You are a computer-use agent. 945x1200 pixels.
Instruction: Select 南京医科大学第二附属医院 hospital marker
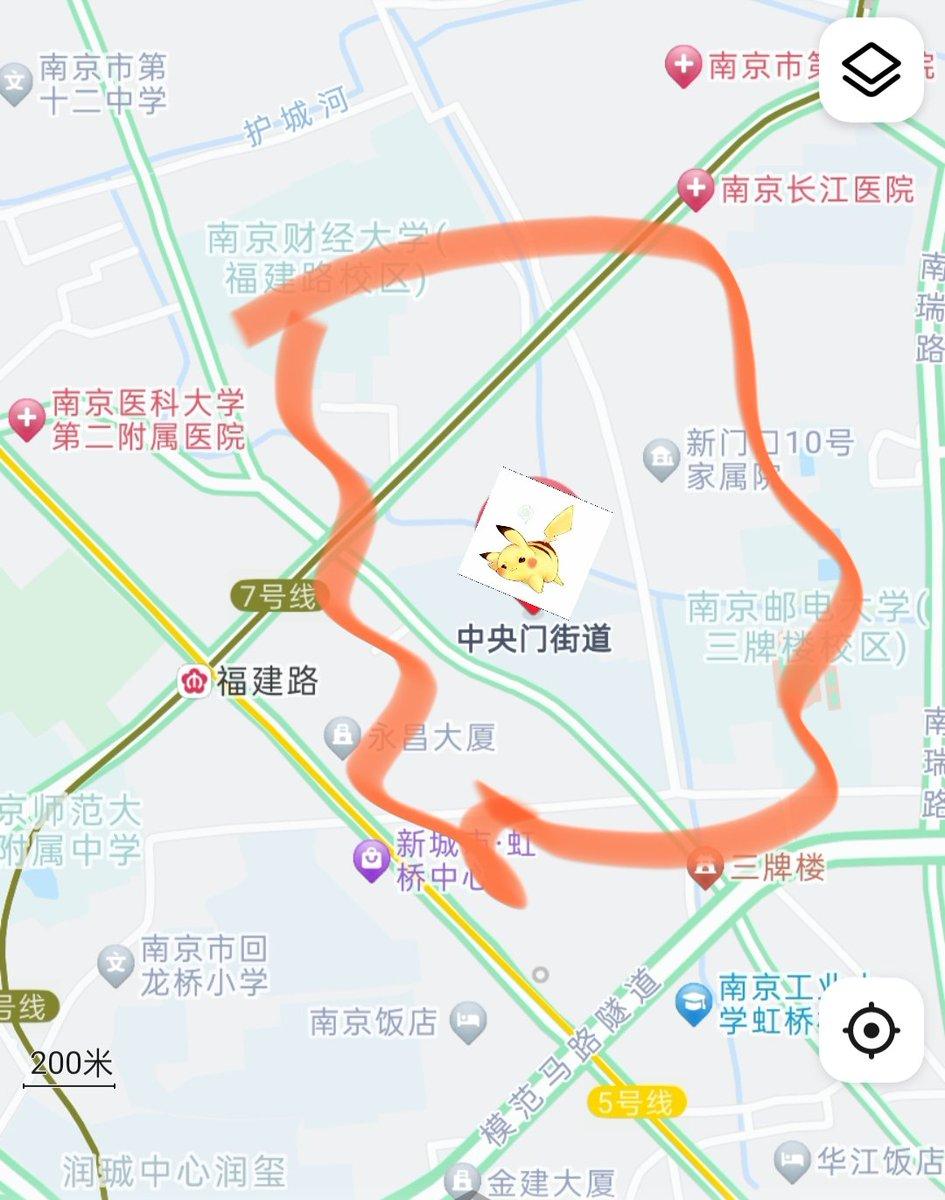[27, 419]
